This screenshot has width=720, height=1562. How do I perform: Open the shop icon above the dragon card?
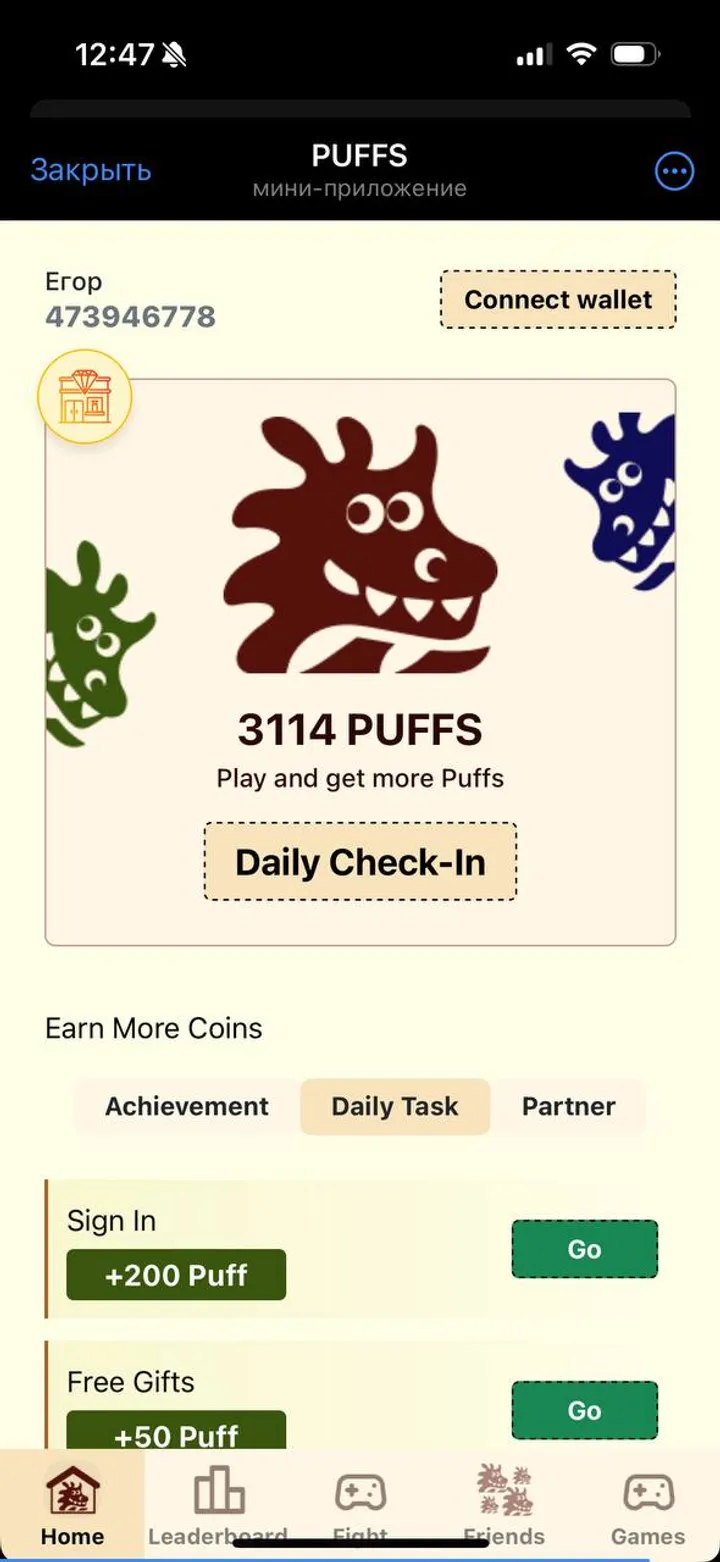click(x=84, y=395)
